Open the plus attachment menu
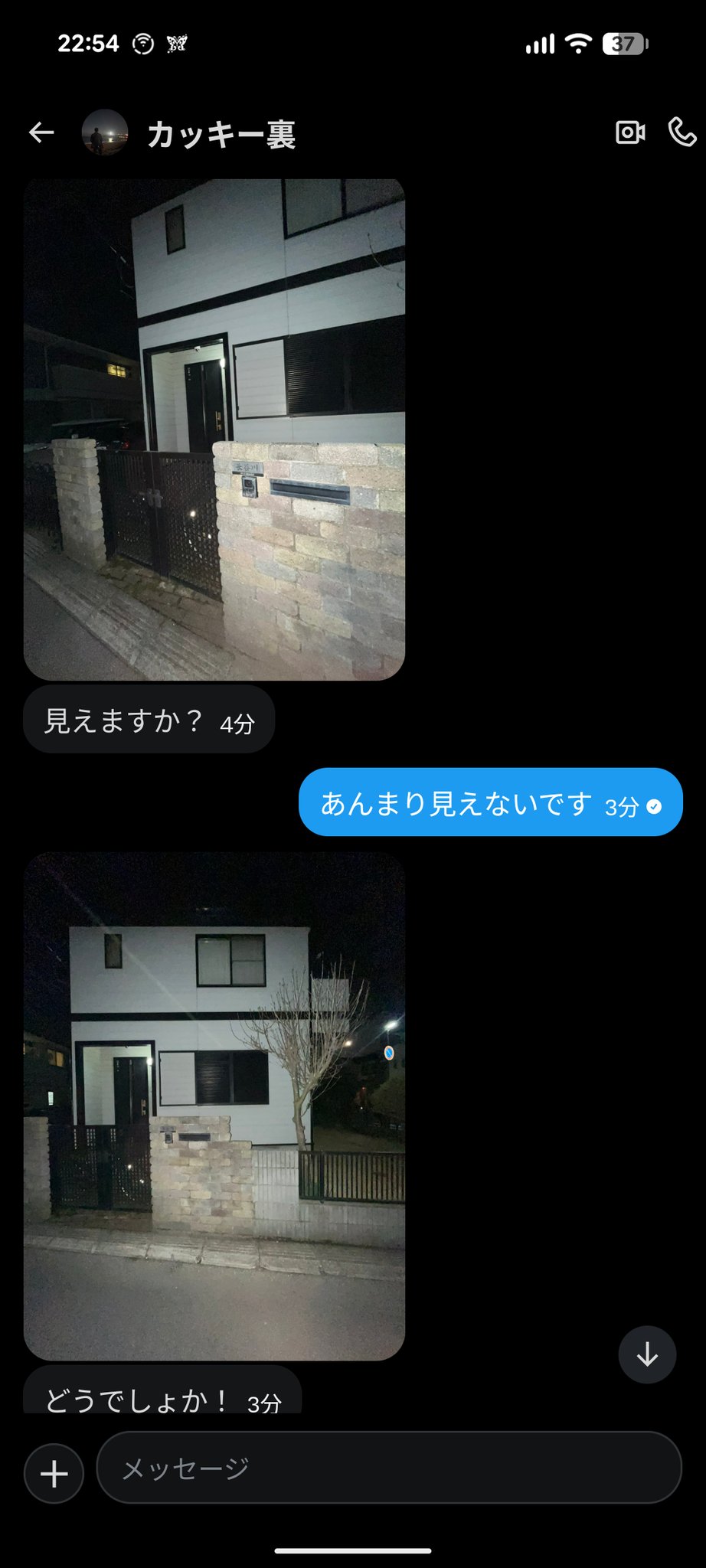This screenshot has height=1568, width=706. (x=54, y=1474)
